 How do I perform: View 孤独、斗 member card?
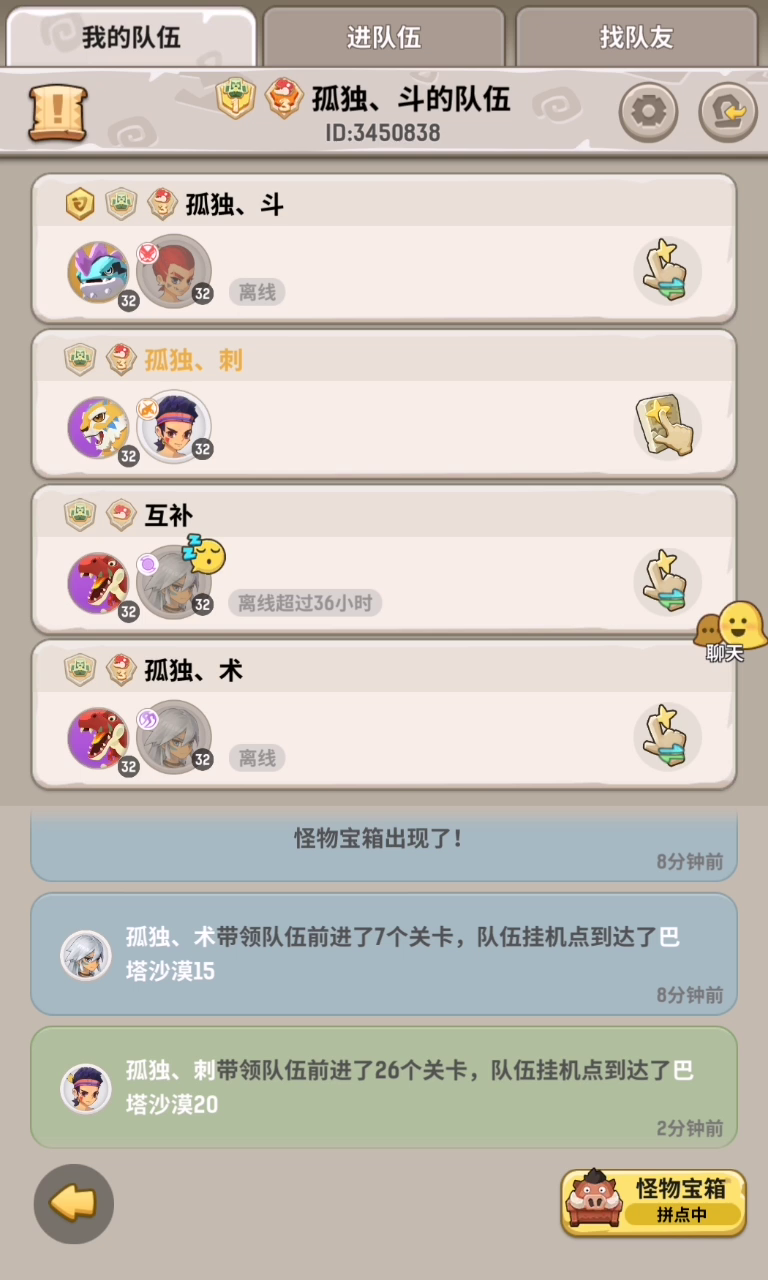click(x=380, y=249)
